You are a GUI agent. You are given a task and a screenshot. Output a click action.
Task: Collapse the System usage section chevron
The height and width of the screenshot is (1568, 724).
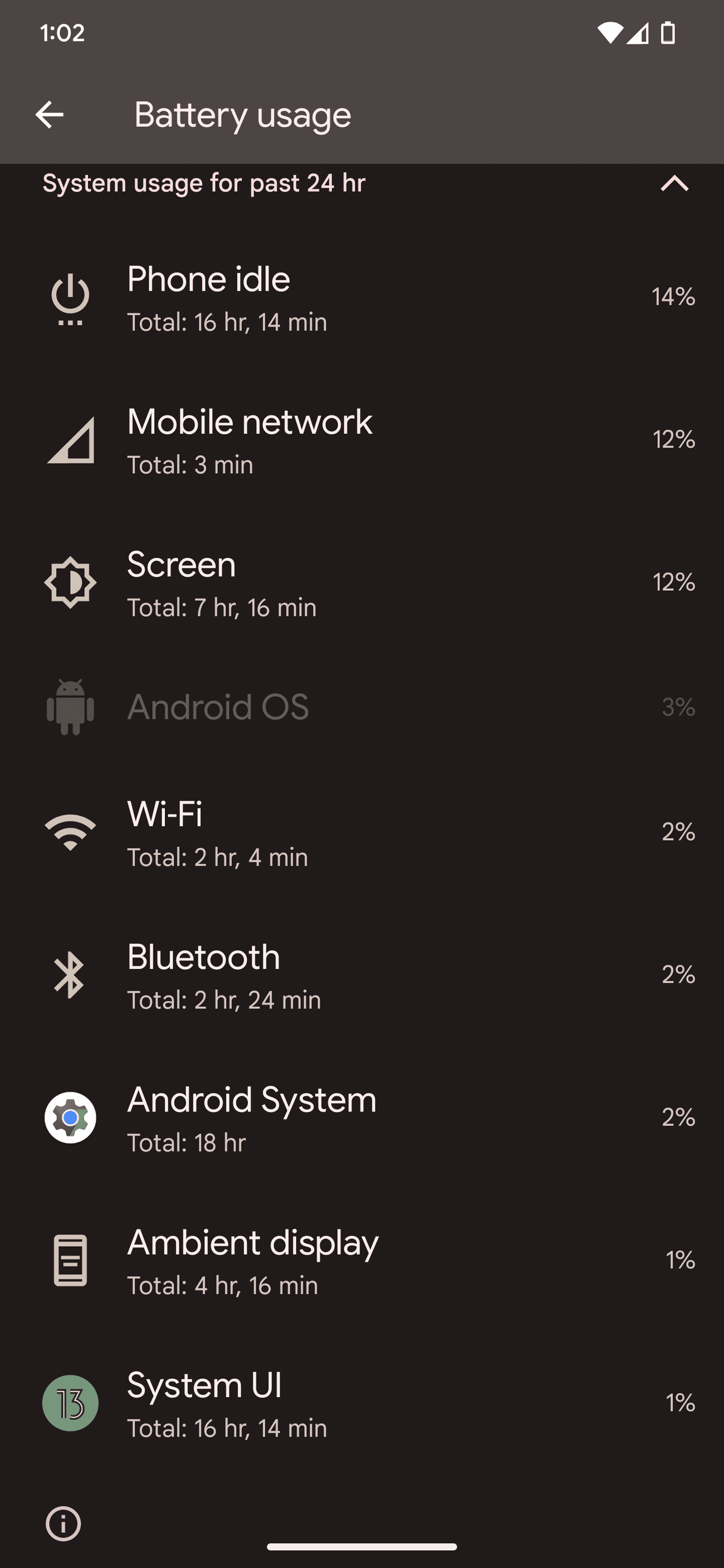(673, 183)
